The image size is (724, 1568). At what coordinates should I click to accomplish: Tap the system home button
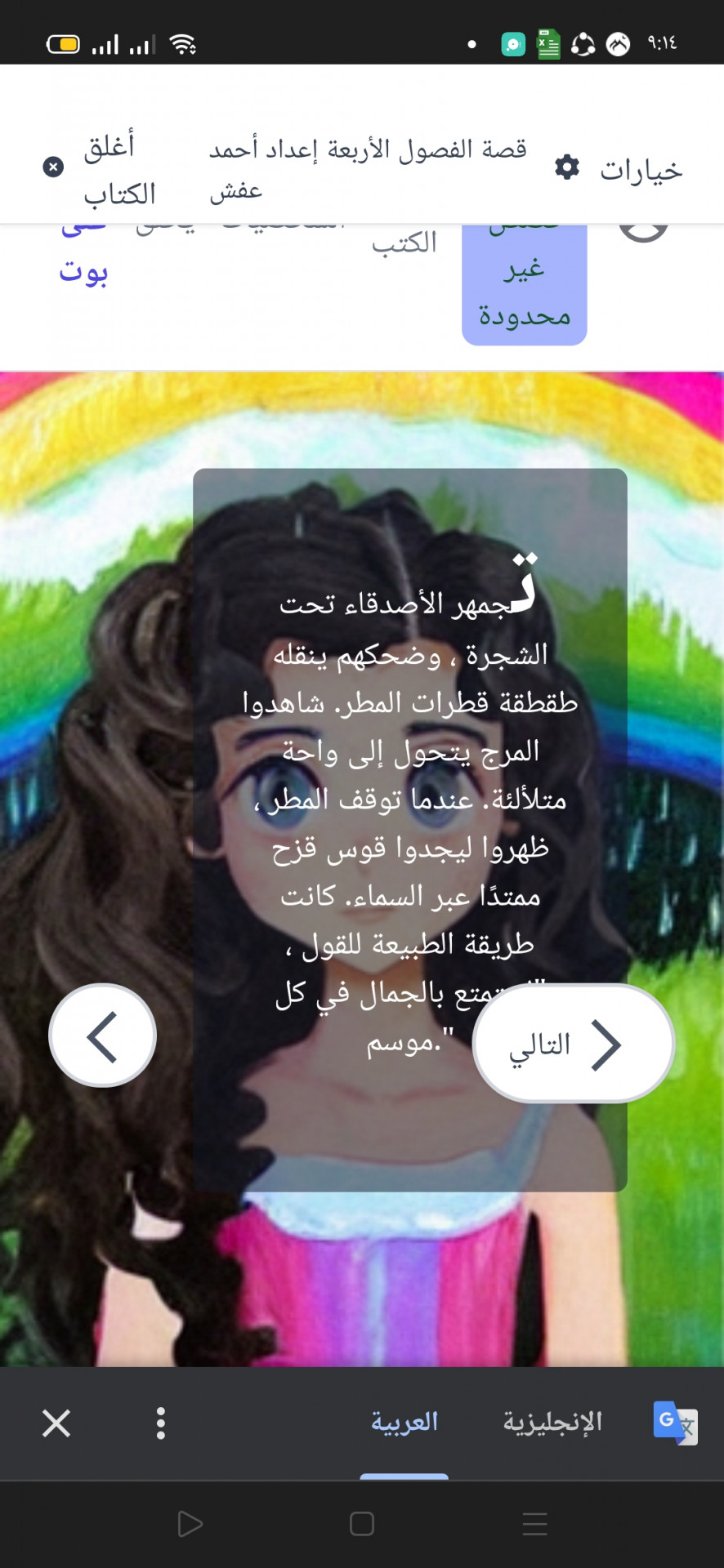[361, 1524]
